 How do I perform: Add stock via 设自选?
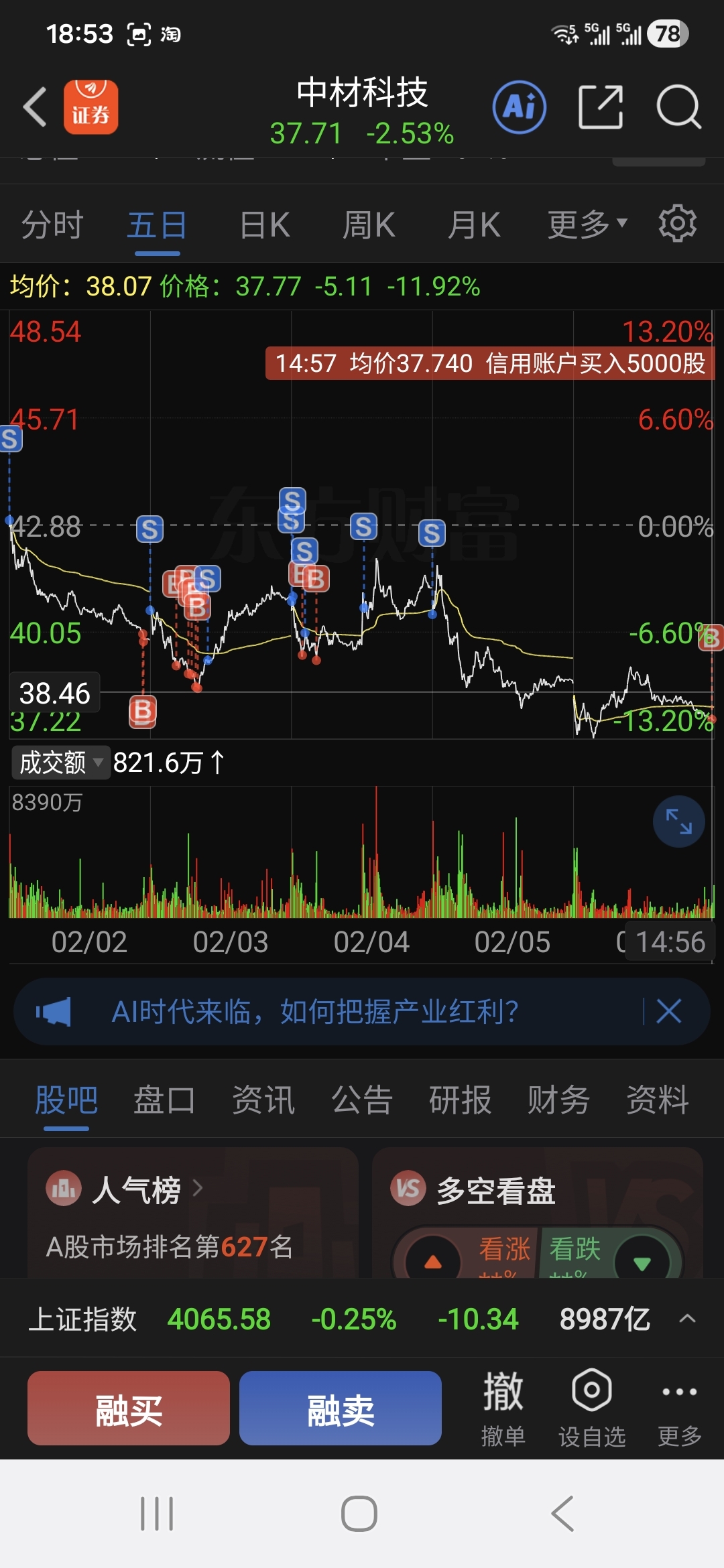point(592,1408)
